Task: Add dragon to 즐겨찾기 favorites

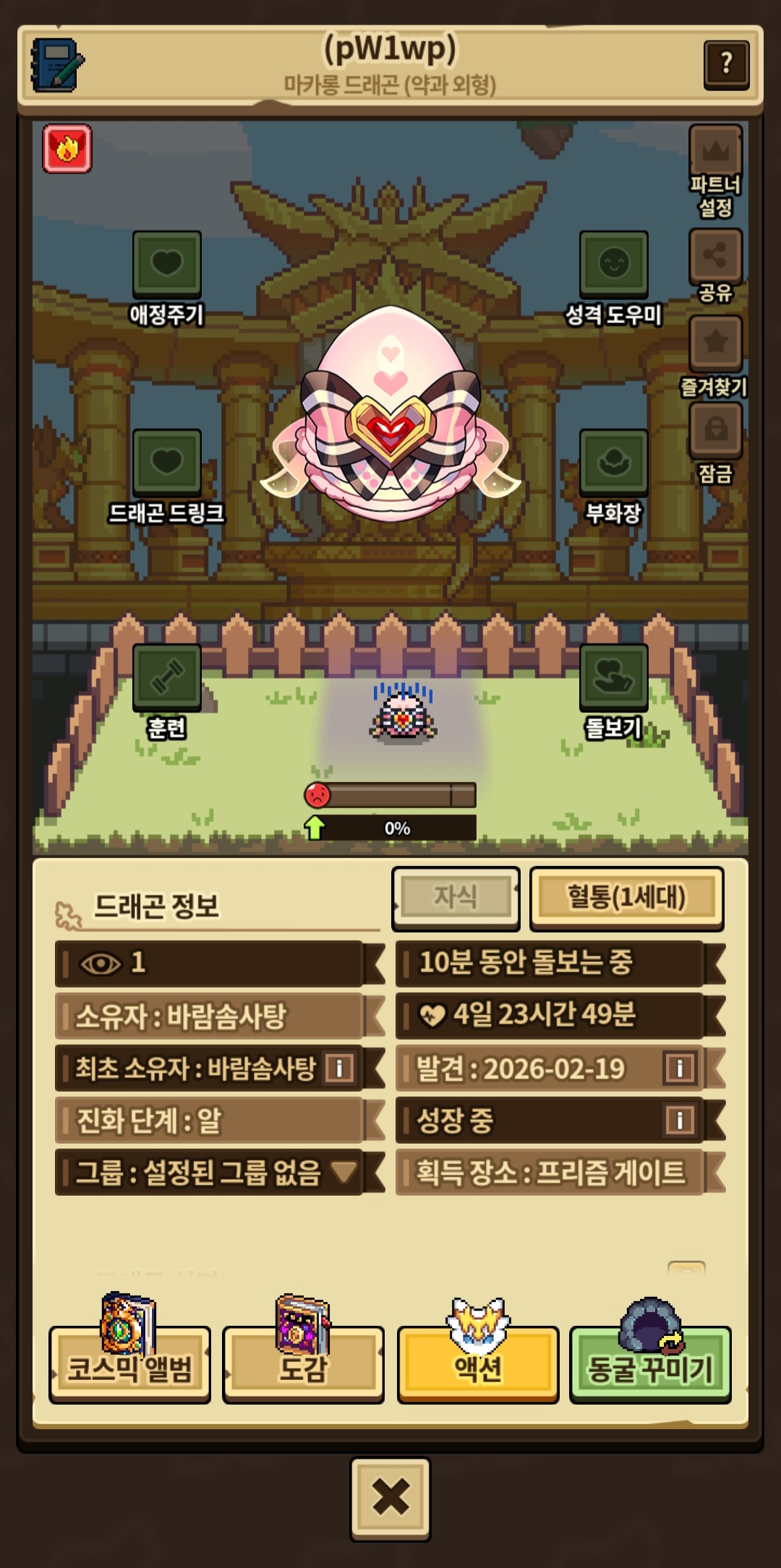Action: tap(715, 343)
